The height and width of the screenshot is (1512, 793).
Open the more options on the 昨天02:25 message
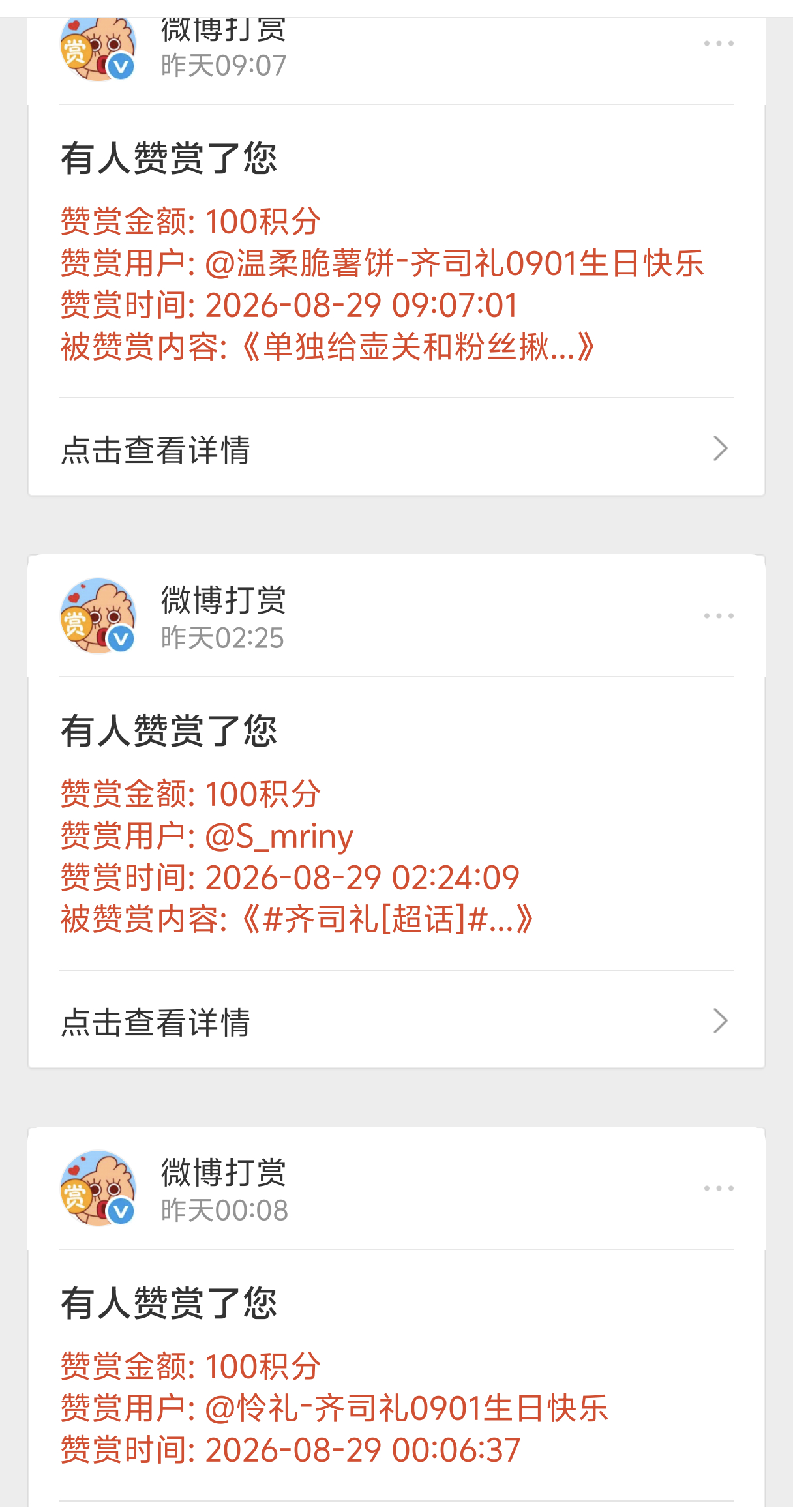pyautogui.click(x=719, y=615)
